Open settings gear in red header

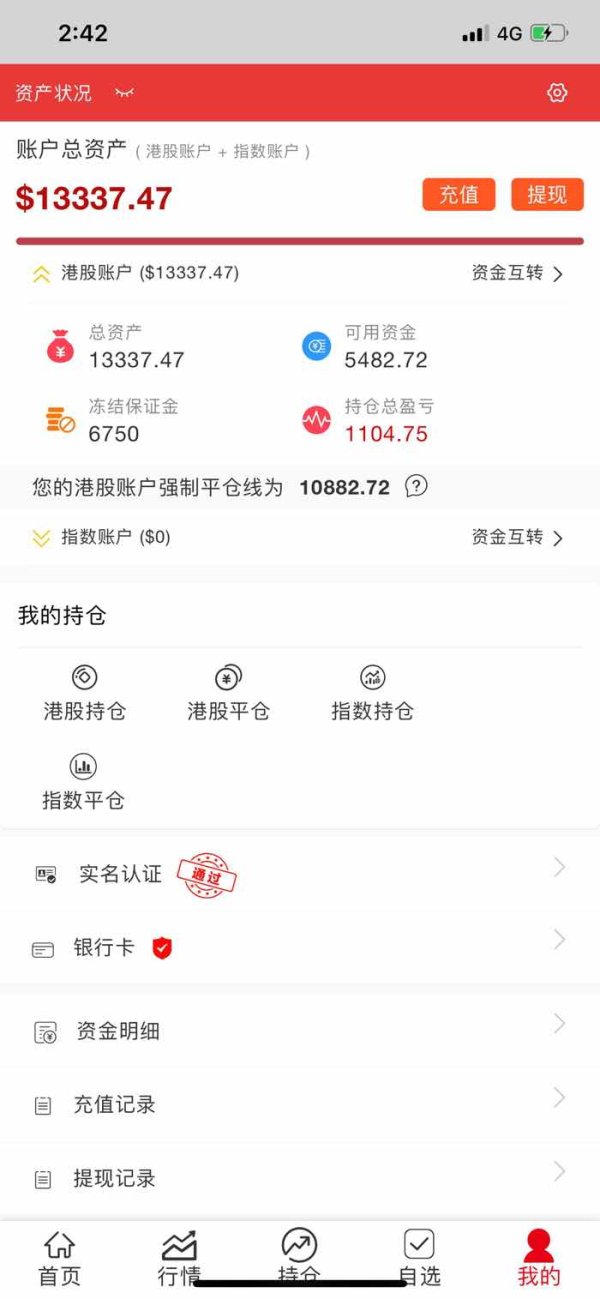(x=557, y=93)
